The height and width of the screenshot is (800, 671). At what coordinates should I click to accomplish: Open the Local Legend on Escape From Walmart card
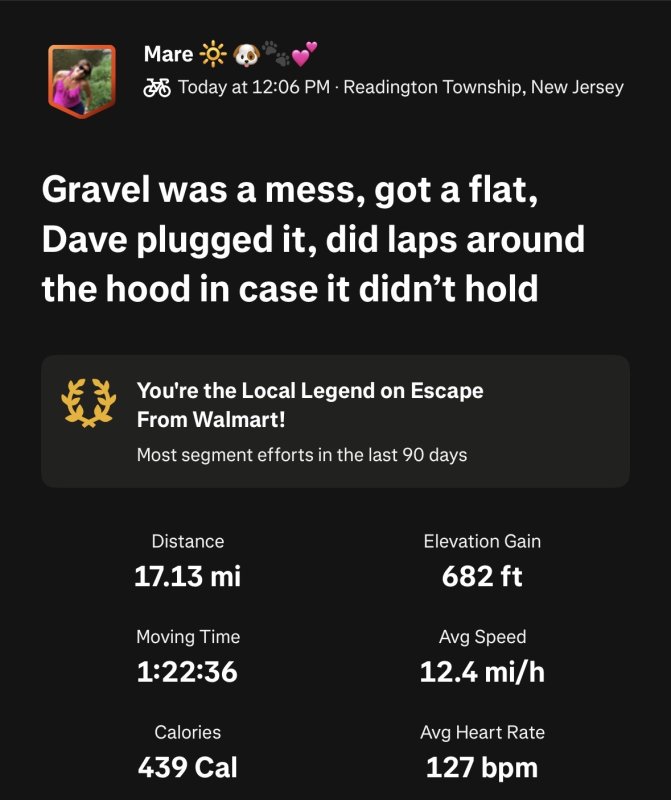(335, 421)
